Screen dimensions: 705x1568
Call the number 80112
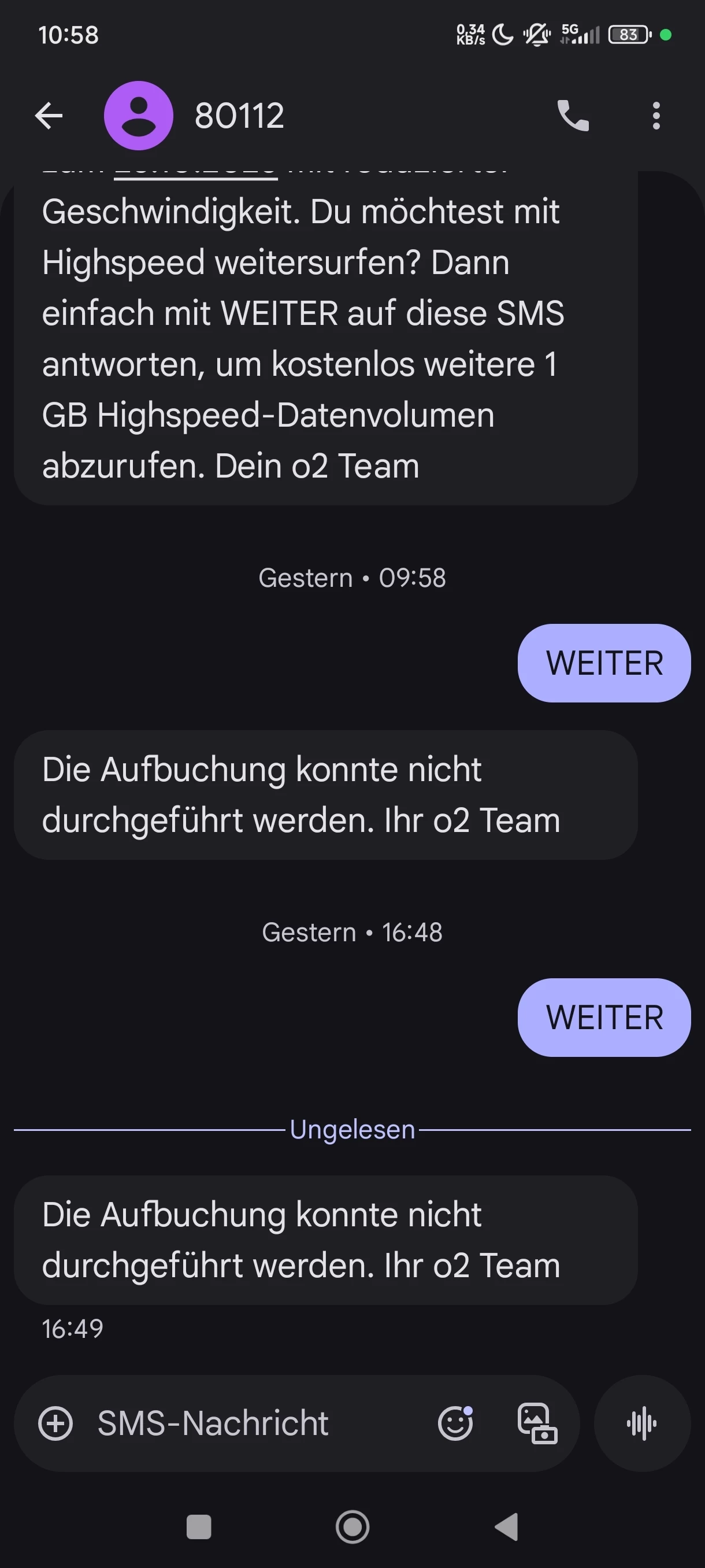coord(573,116)
